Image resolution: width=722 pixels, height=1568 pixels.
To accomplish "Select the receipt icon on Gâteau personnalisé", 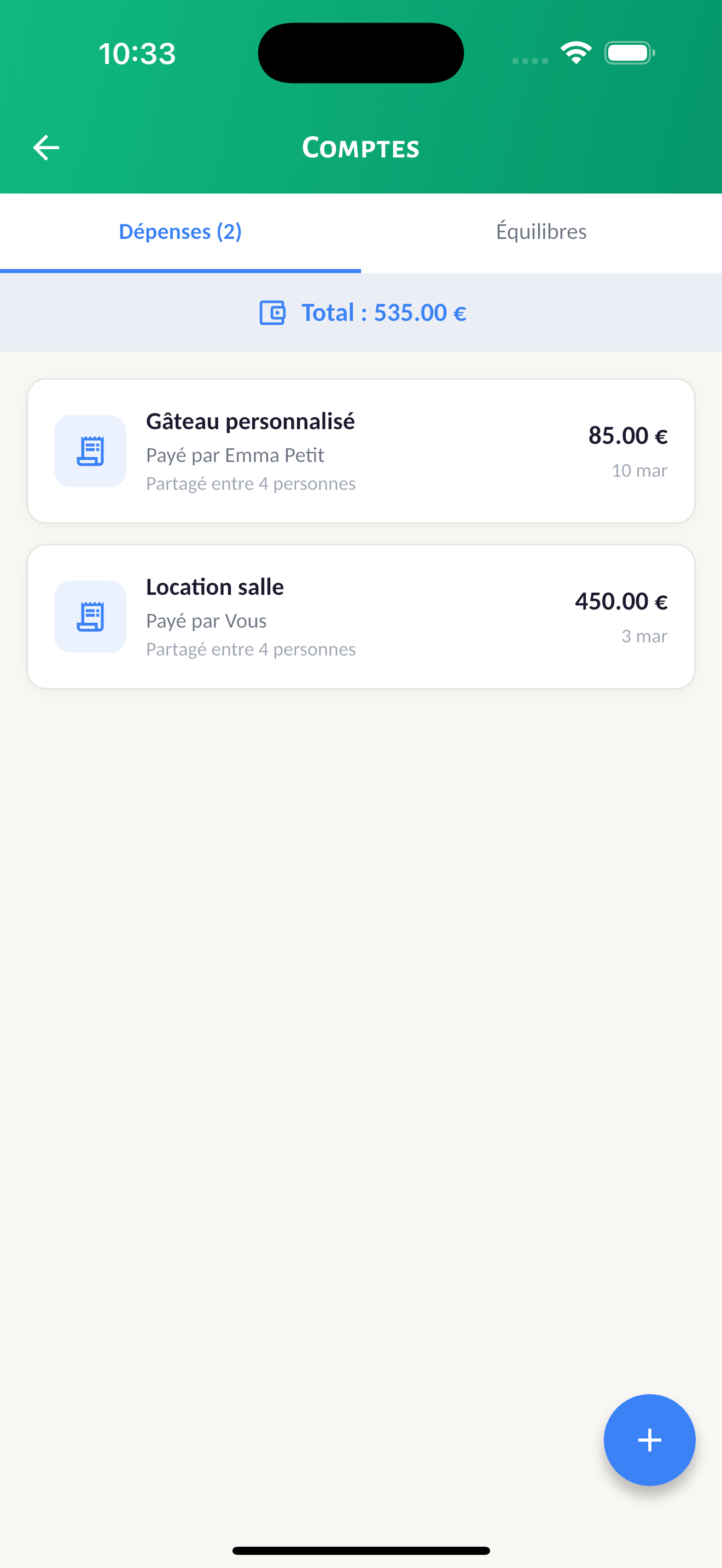I will click(x=90, y=450).
